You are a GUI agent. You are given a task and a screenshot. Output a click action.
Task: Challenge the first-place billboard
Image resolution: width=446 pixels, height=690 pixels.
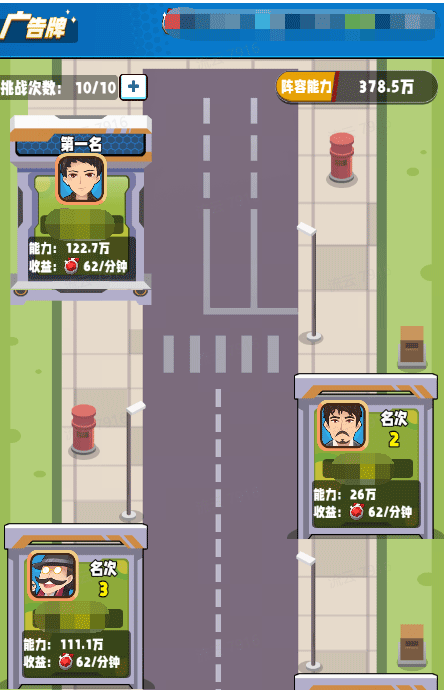pyautogui.click(x=81, y=209)
